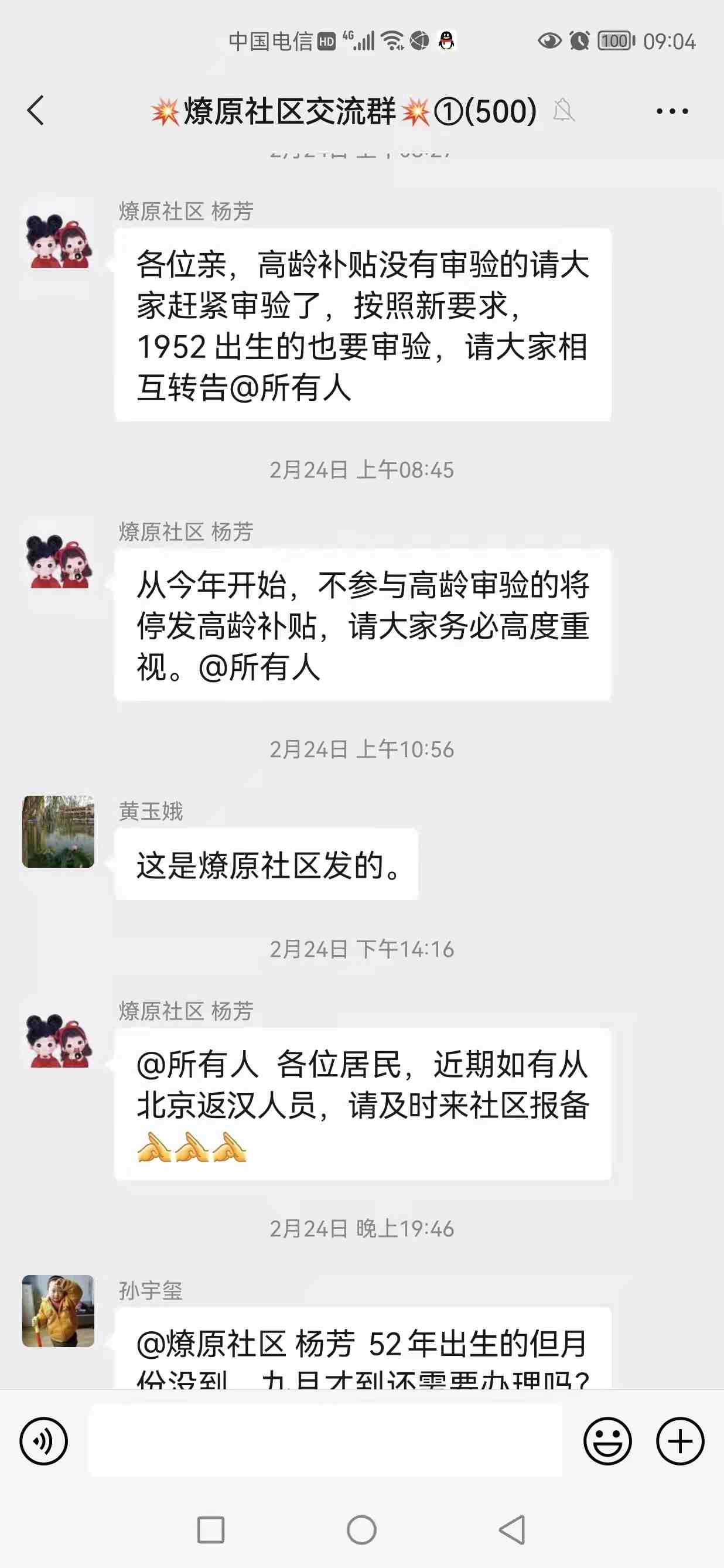The image size is (724, 1568).
Task: Tap the message input field
Action: pos(326,1441)
